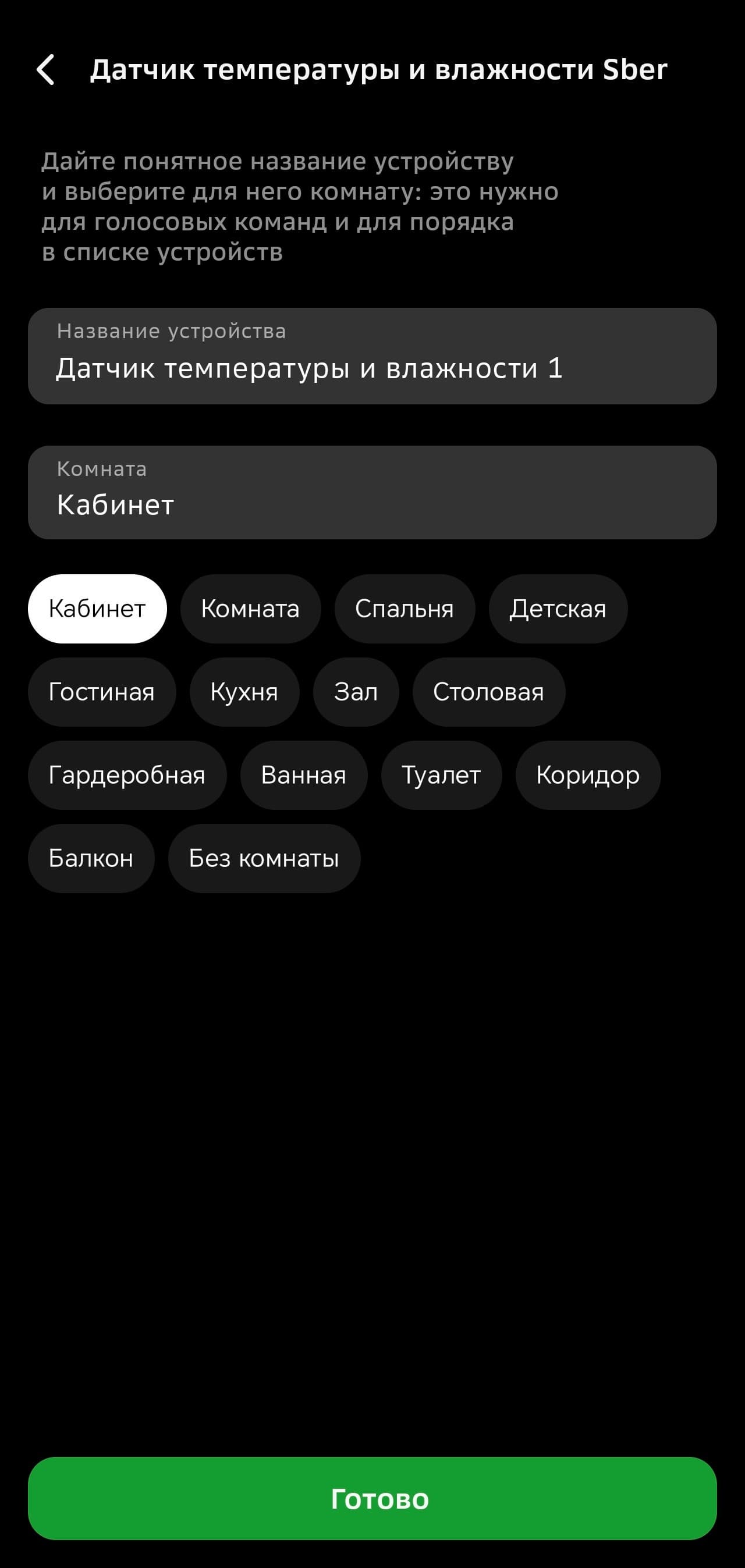Viewport: 745px width, 1568px height.
Task: Confirm with the green Готово button
Action: 371,1499
